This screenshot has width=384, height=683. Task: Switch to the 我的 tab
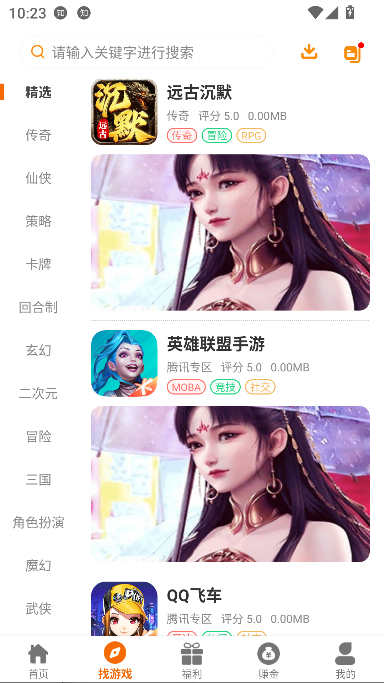(345, 660)
